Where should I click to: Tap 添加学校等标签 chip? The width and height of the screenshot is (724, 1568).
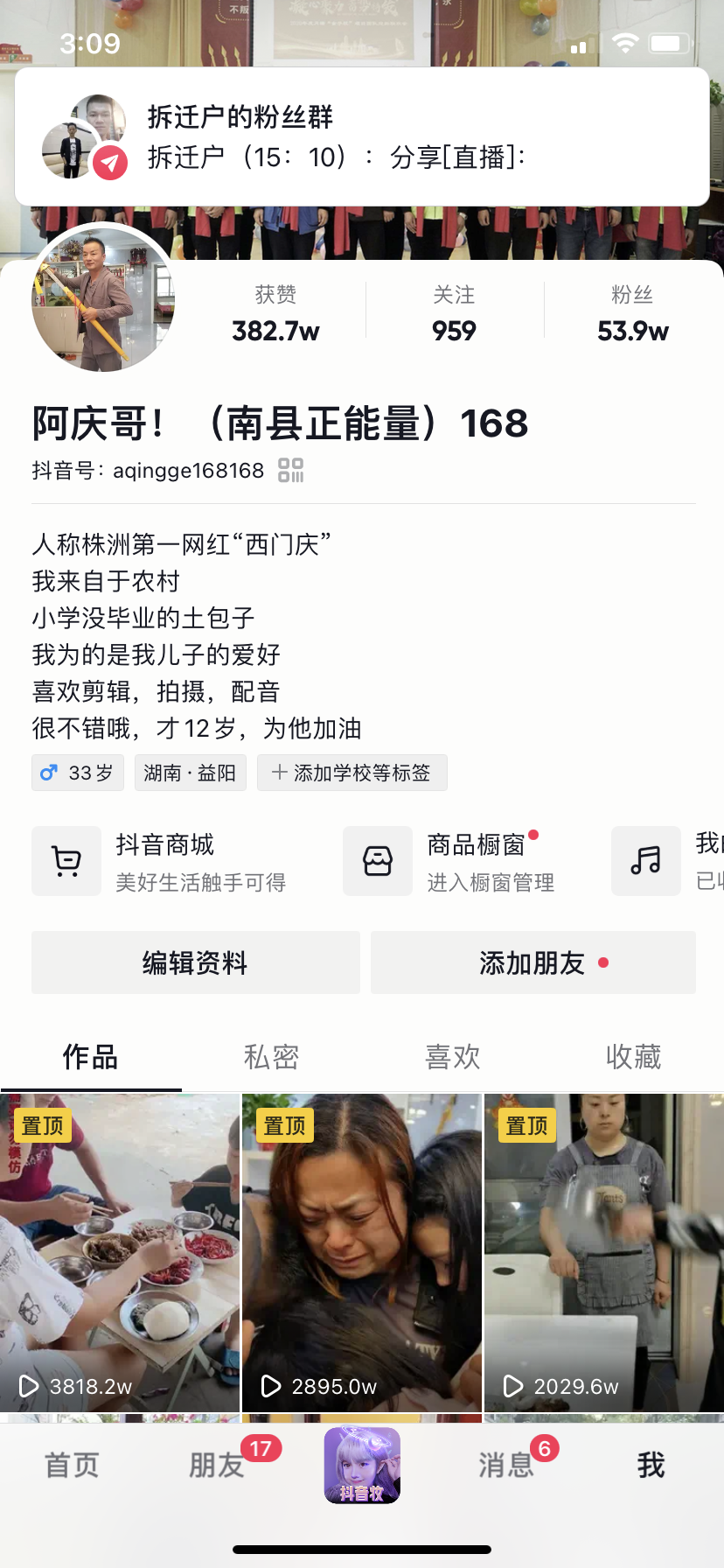click(x=352, y=773)
